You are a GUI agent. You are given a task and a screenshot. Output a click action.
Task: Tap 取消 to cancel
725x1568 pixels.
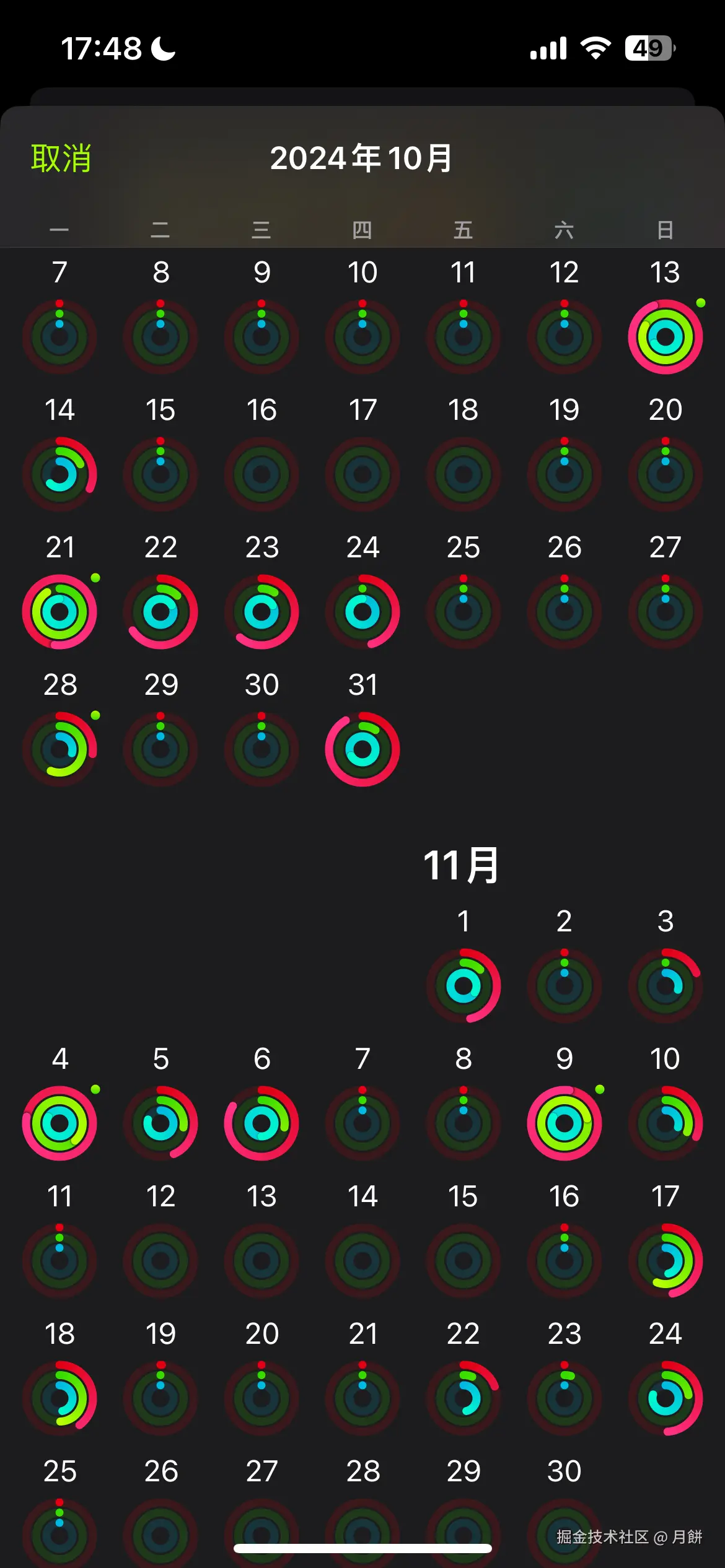(x=61, y=158)
